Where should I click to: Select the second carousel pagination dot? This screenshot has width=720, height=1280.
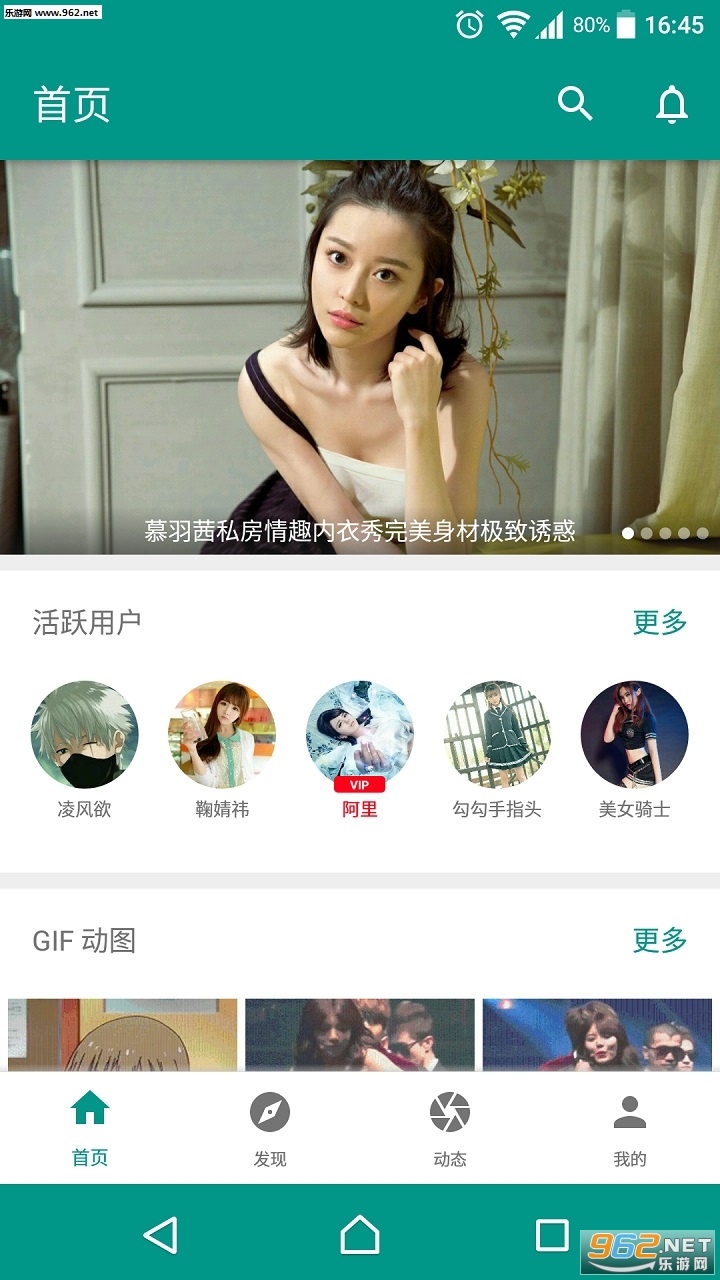tap(646, 535)
